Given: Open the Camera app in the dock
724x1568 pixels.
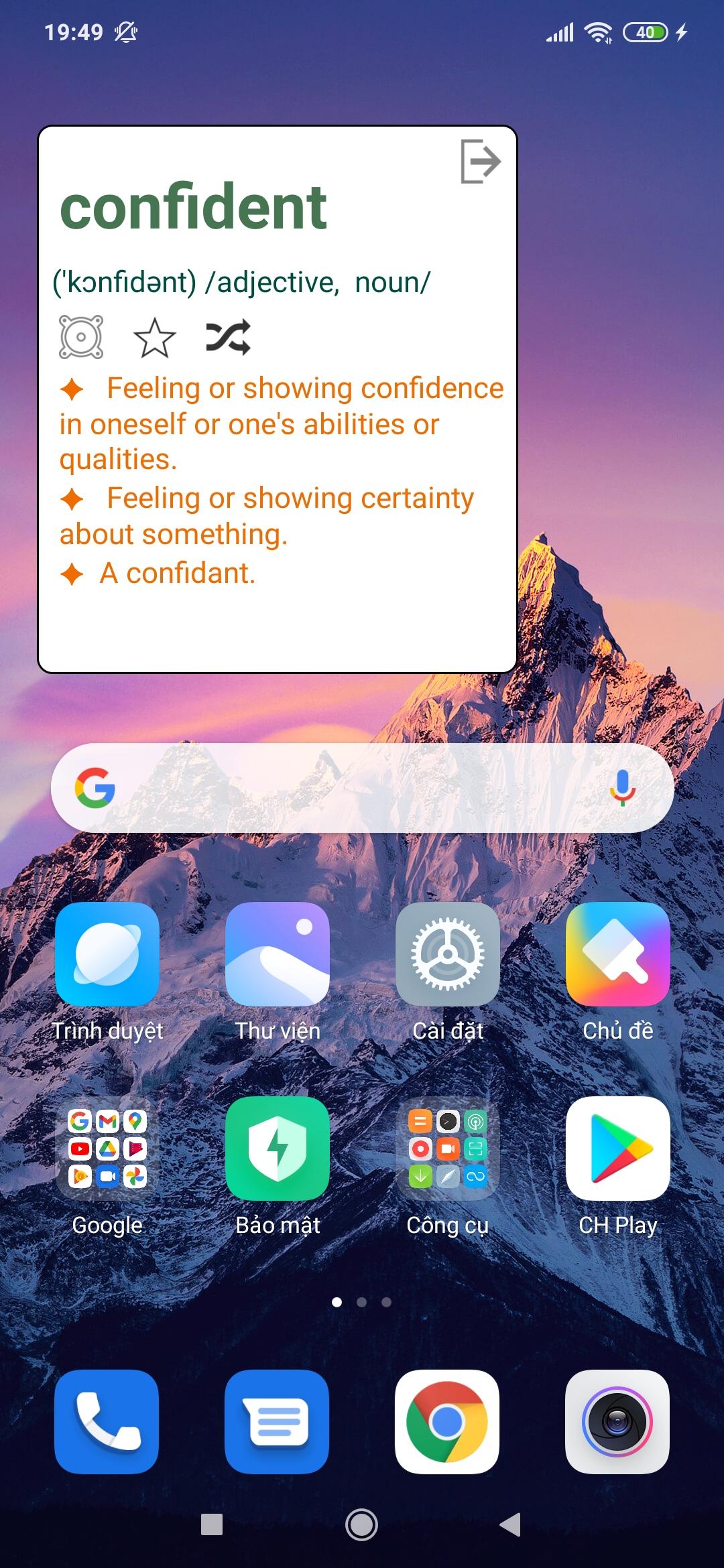Looking at the screenshot, I should (617, 1421).
